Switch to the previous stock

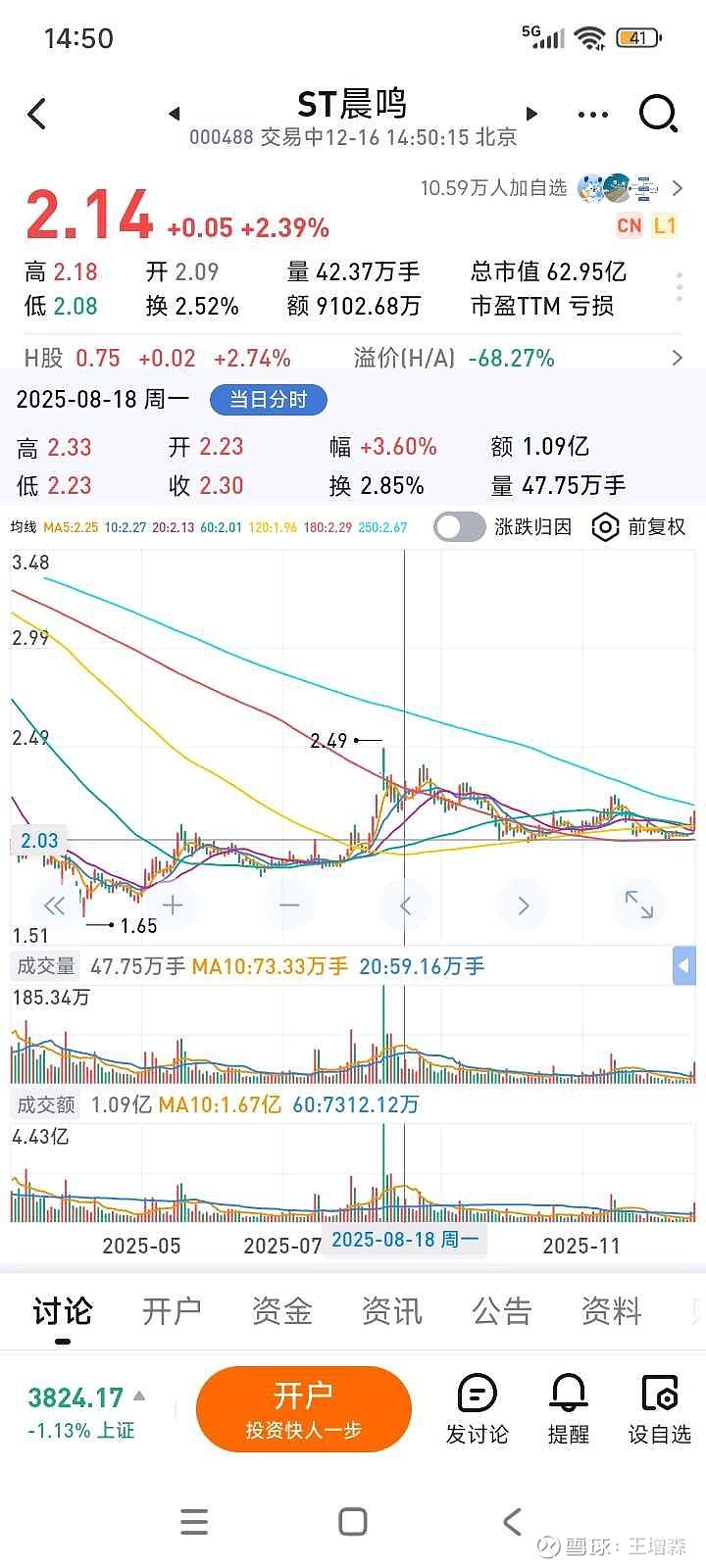pos(174,114)
